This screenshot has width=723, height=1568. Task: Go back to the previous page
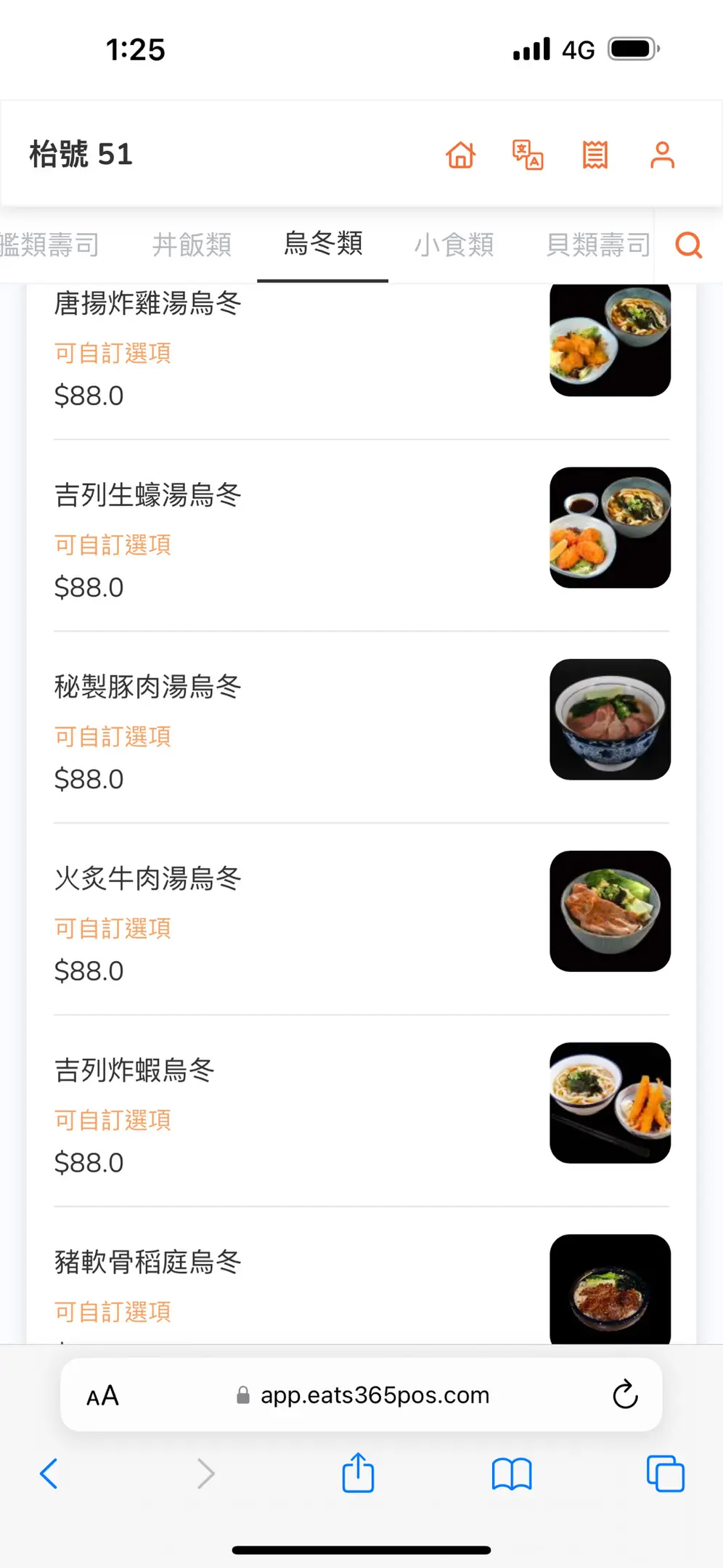pos(49,1474)
